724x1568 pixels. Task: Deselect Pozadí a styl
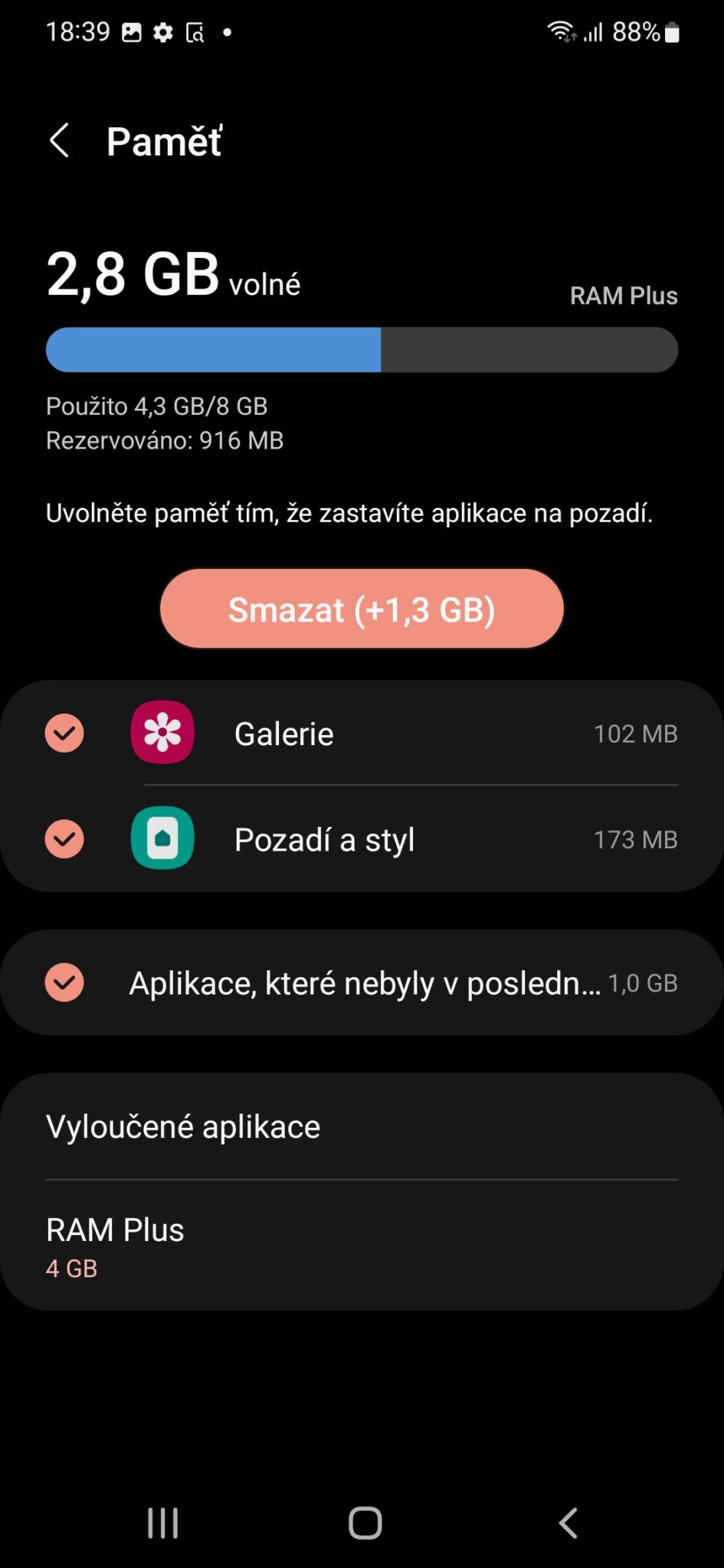point(64,838)
